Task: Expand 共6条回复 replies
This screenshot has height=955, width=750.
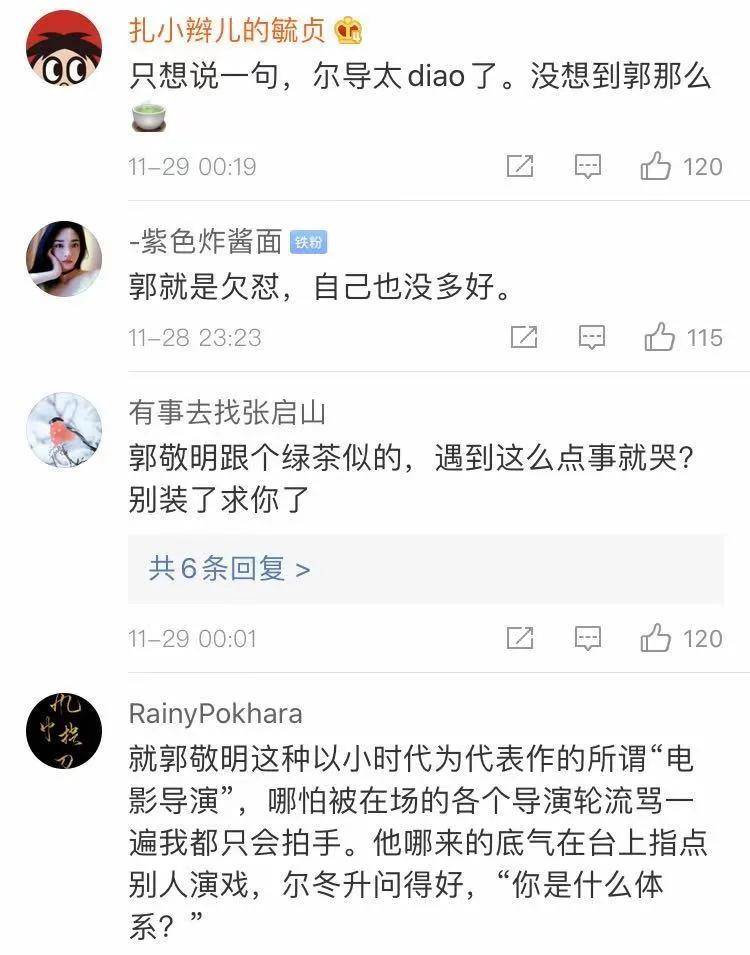Action: pos(230,569)
